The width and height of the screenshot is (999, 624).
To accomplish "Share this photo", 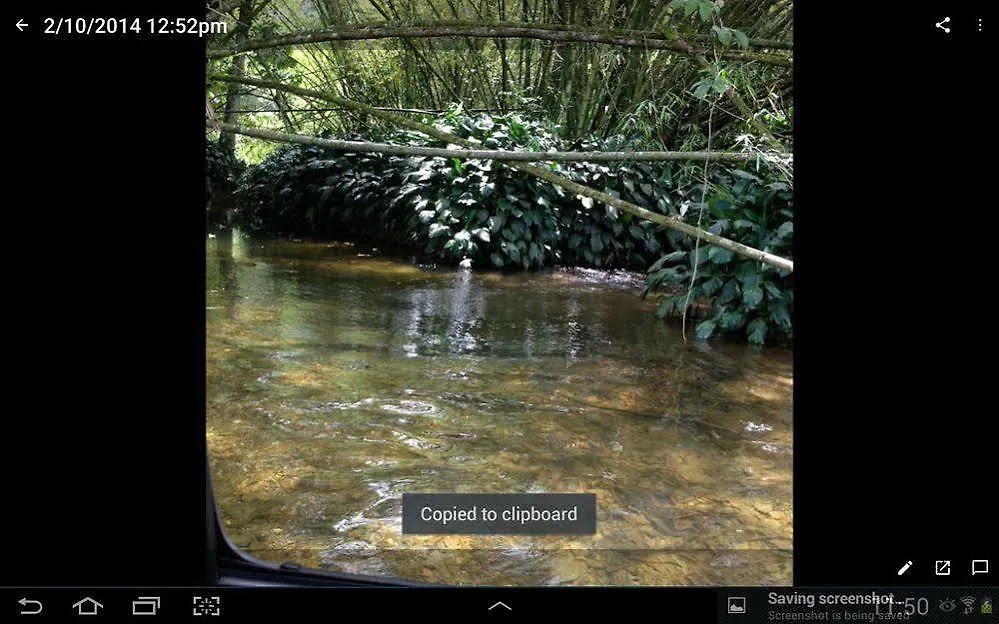I will tap(943, 25).
